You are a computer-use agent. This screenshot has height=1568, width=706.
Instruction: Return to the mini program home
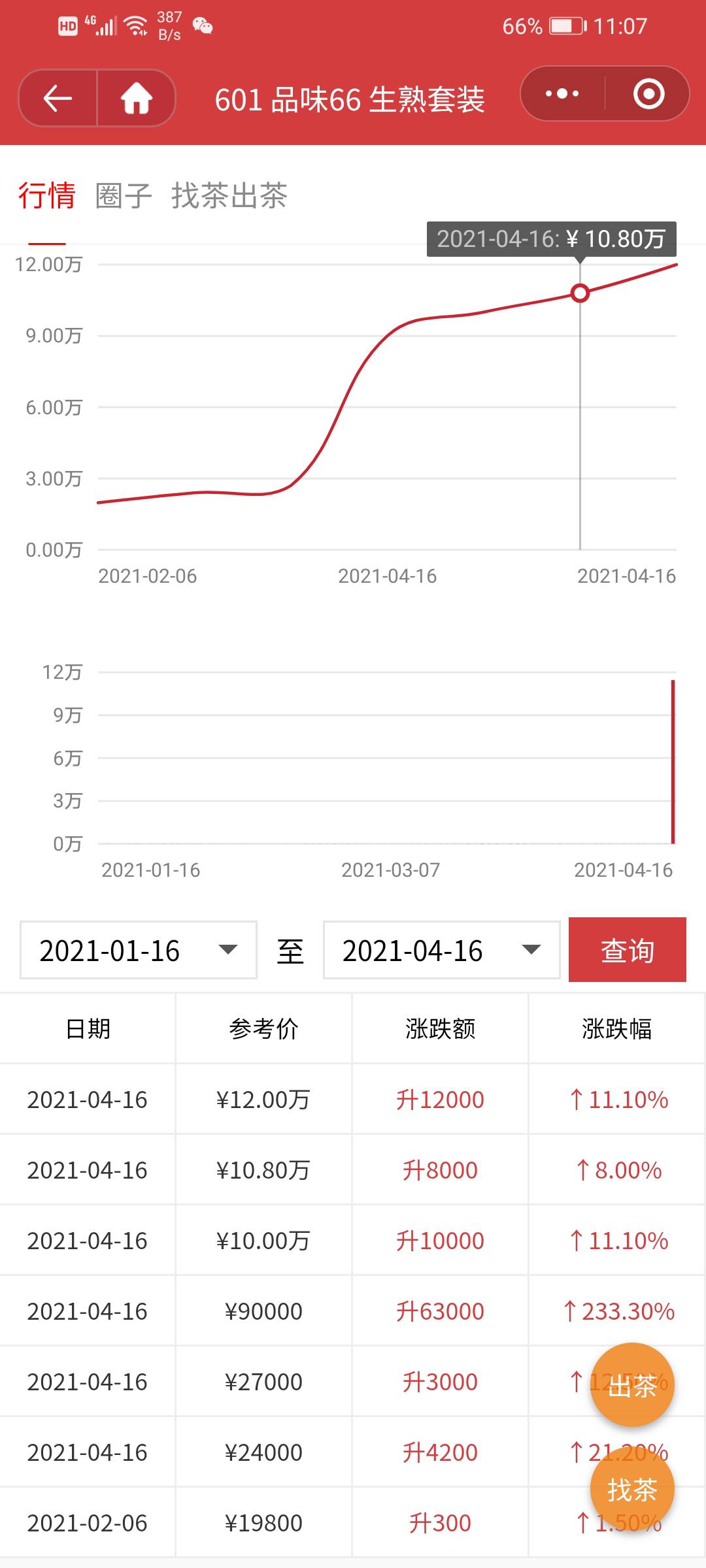pyautogui.click(x=136, y=98)
